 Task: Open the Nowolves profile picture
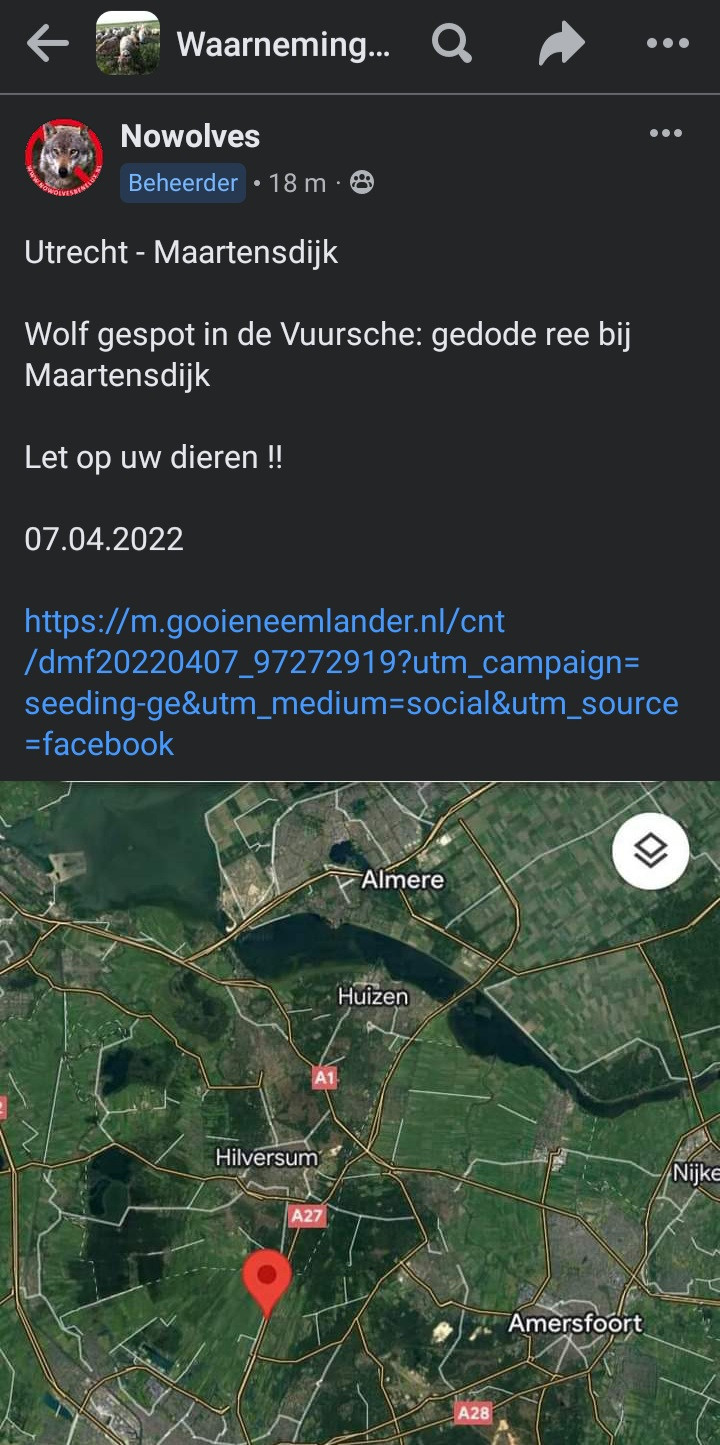[64, 158]
